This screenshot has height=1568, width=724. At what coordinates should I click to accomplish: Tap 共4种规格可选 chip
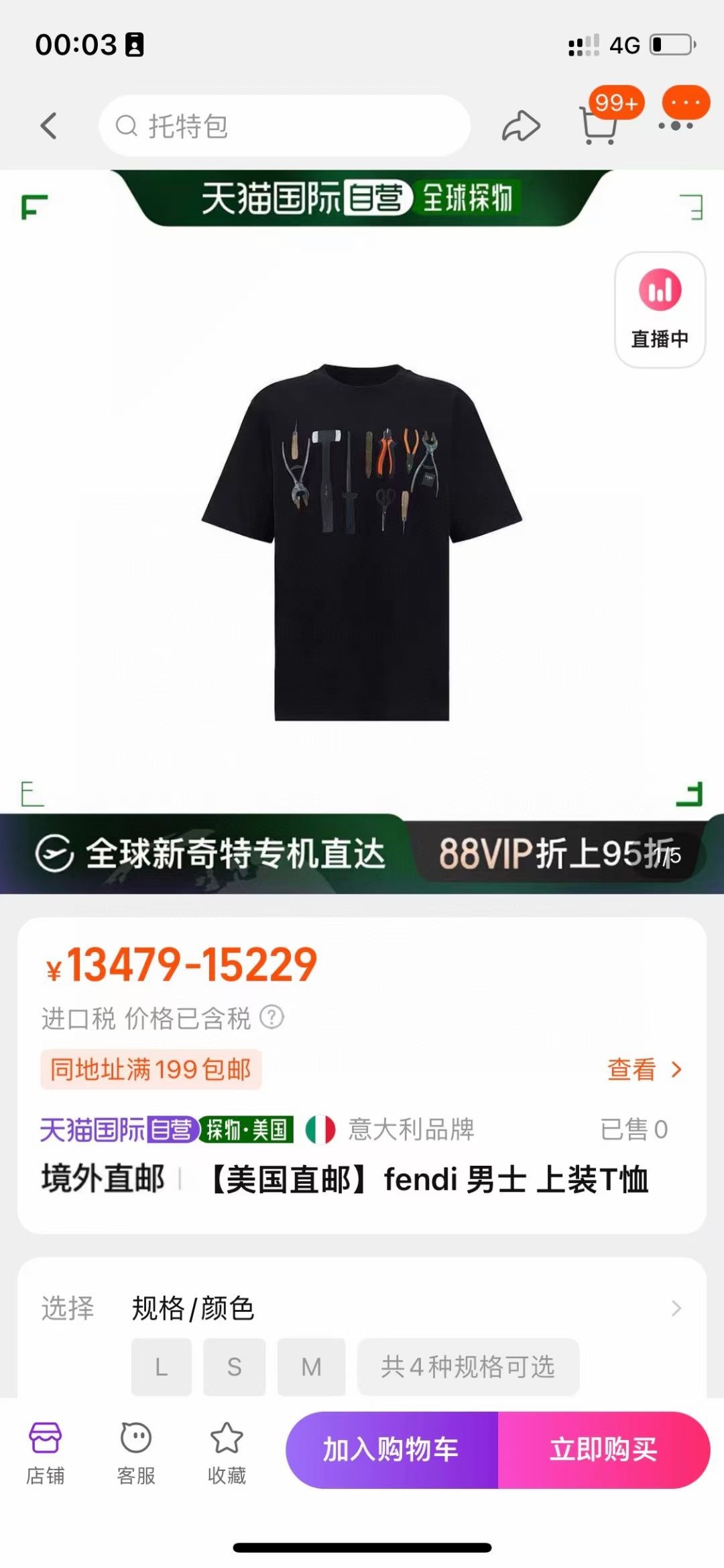pos(468,1367)
